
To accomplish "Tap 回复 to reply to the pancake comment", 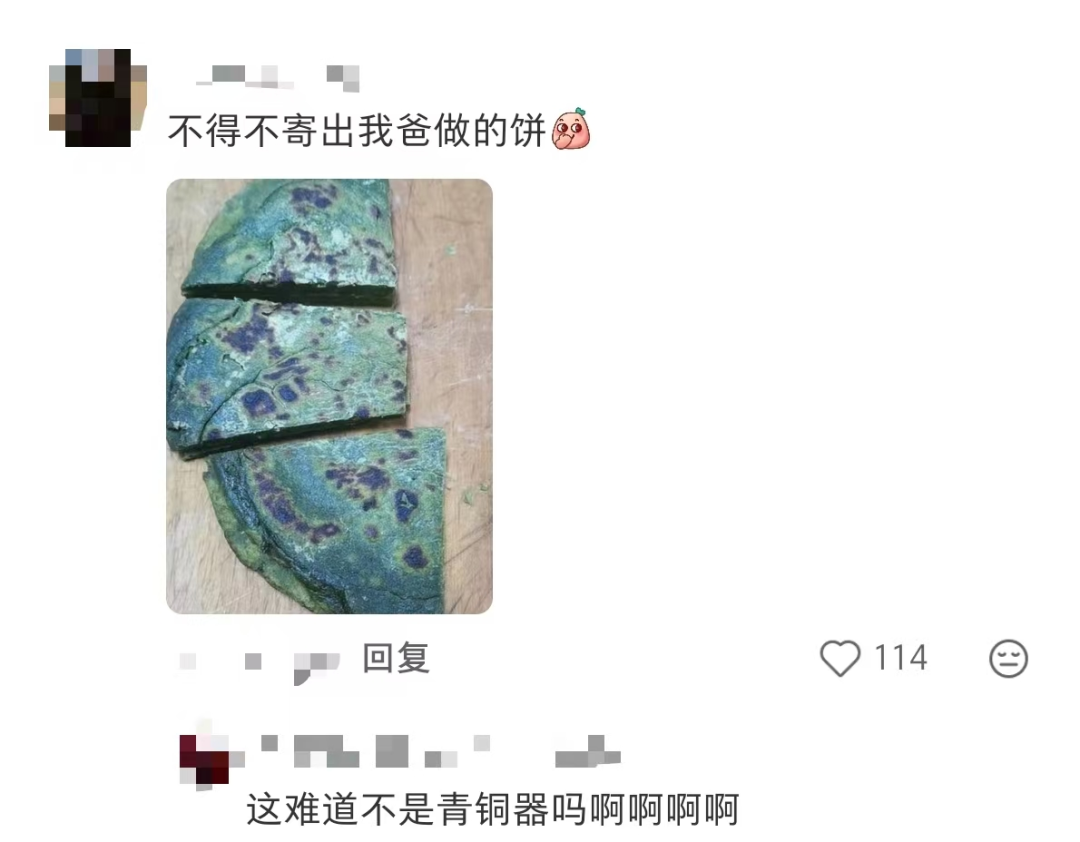I will 396,658.
